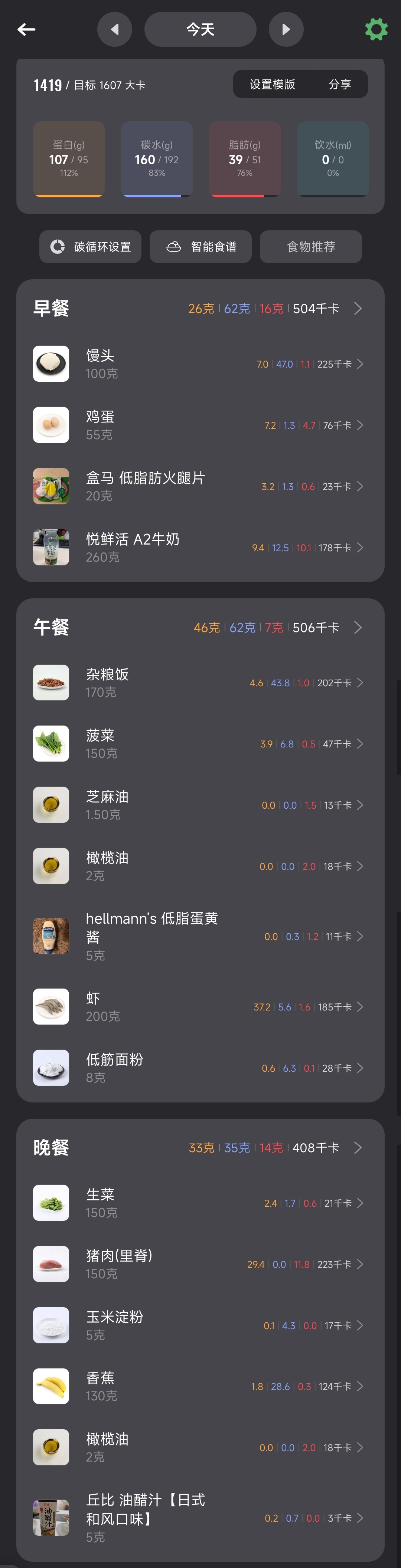Jump to the next day
Screen dimensions: 401x1568
[x=286, y=29]
